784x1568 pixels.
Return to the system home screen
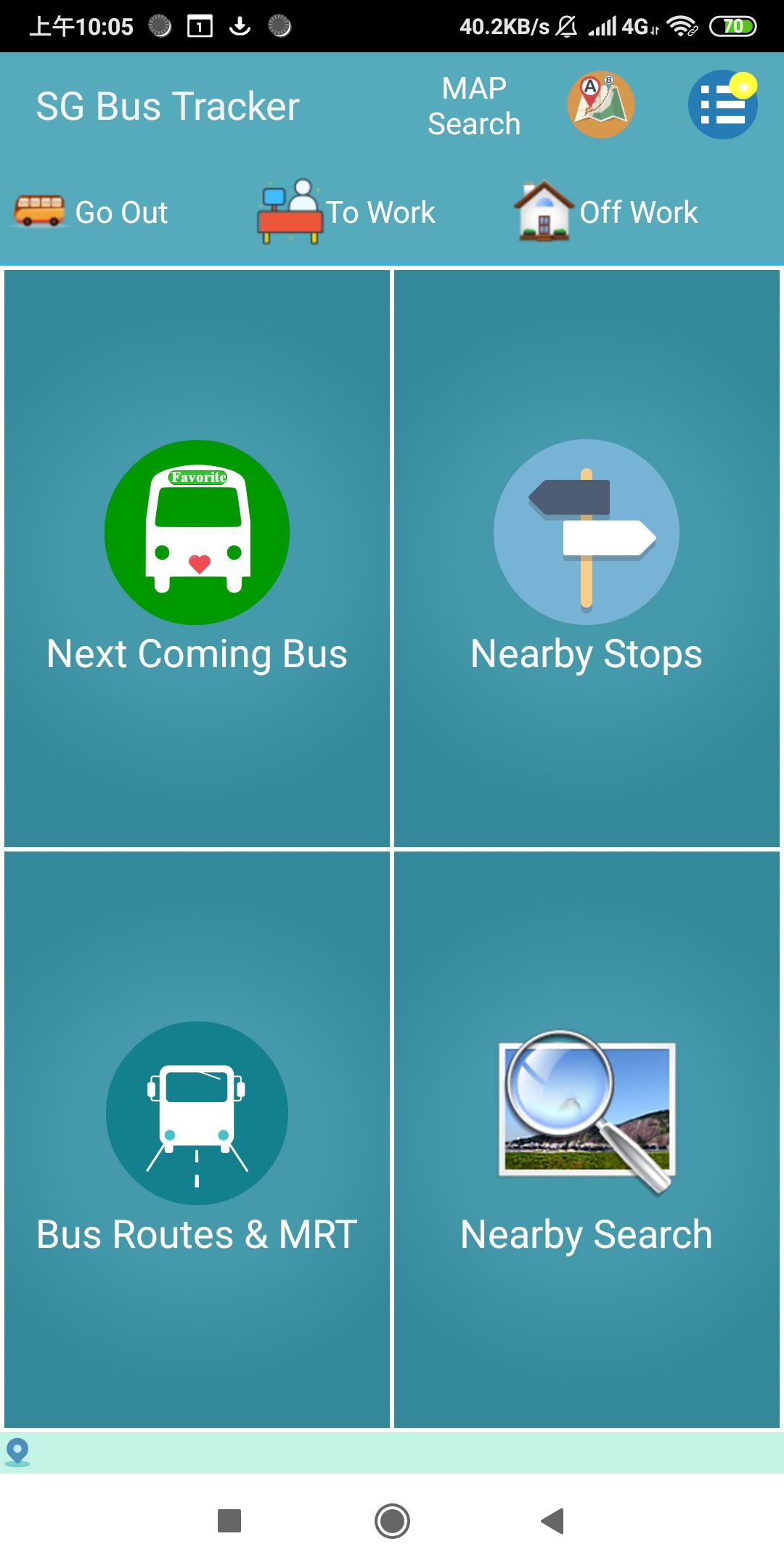(x=392, y=1521)
